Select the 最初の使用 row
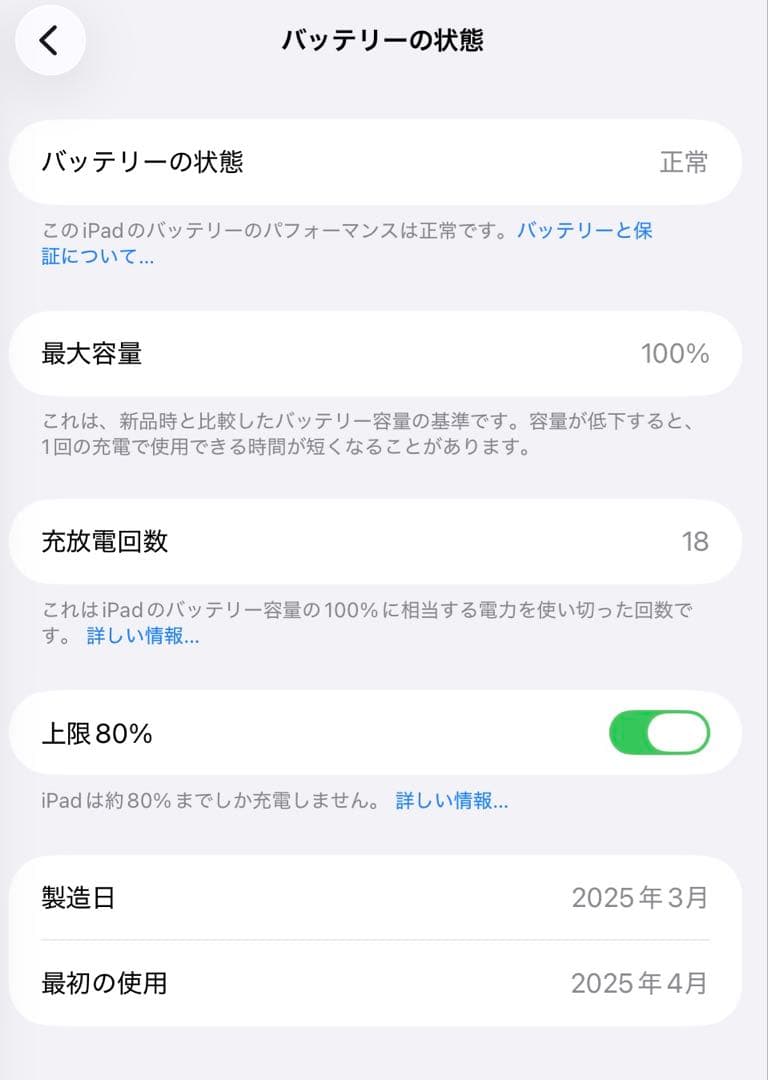Viewport: 768px width, 1080px height. [x=384, y=984]
